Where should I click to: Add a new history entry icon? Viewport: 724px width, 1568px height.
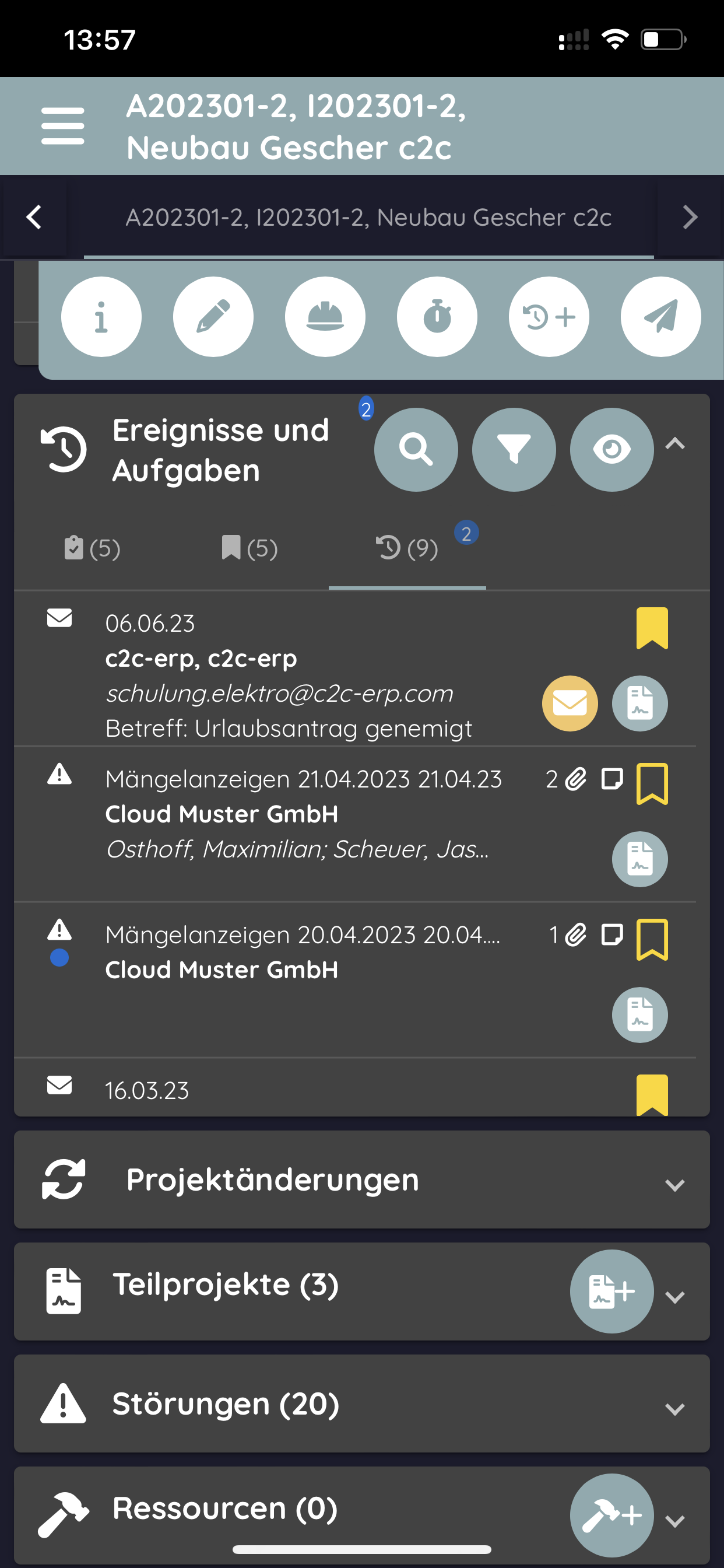[x=548, y=316]
